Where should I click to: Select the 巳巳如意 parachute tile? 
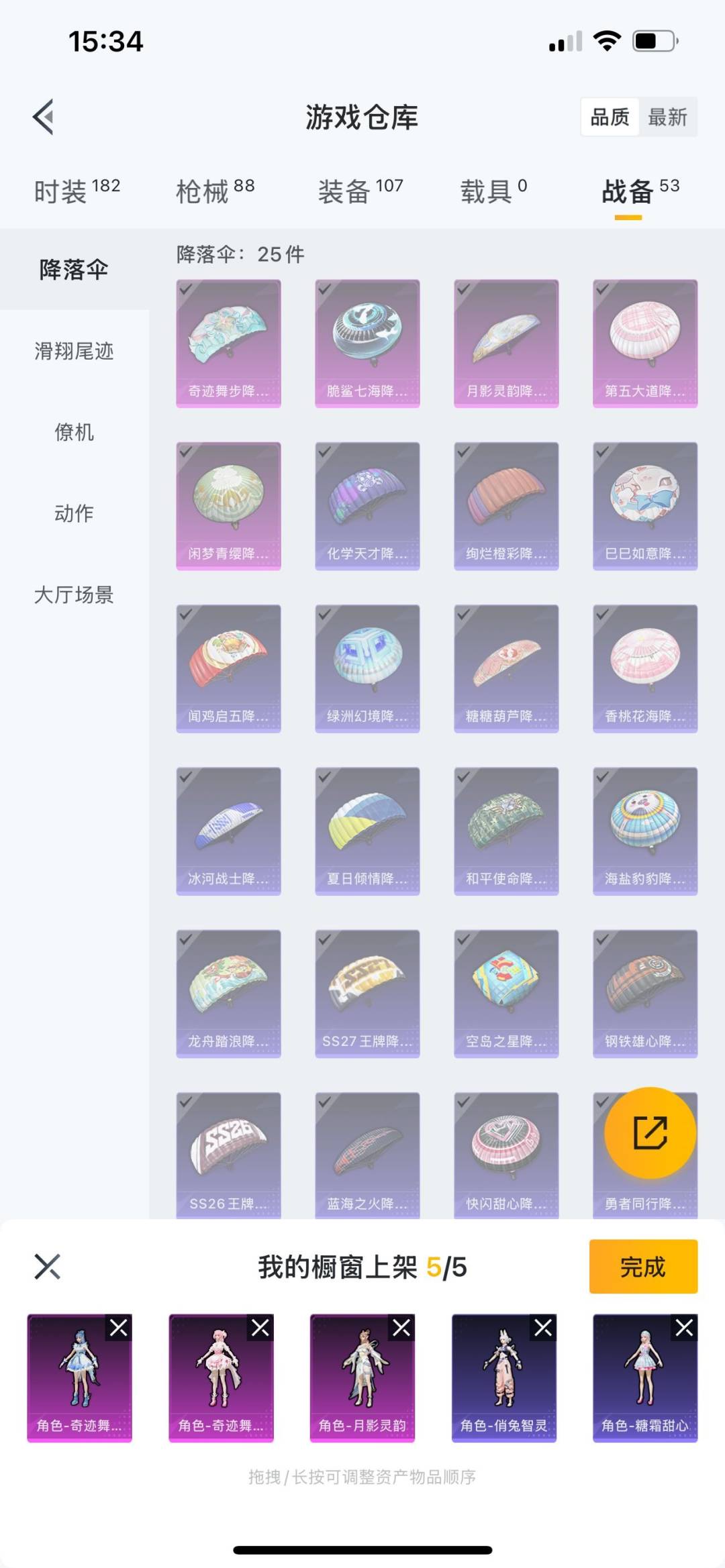[x=644, y=505]
